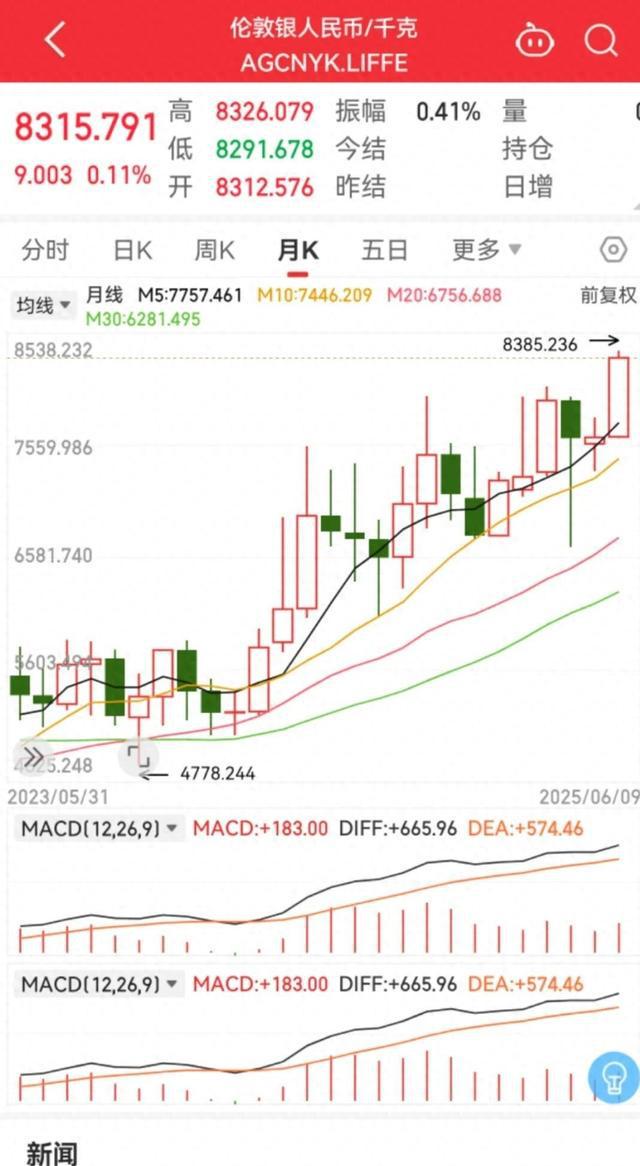Open the robot assistant icon
Viewport: 640px width, 1166px height.
pos(535,40)
